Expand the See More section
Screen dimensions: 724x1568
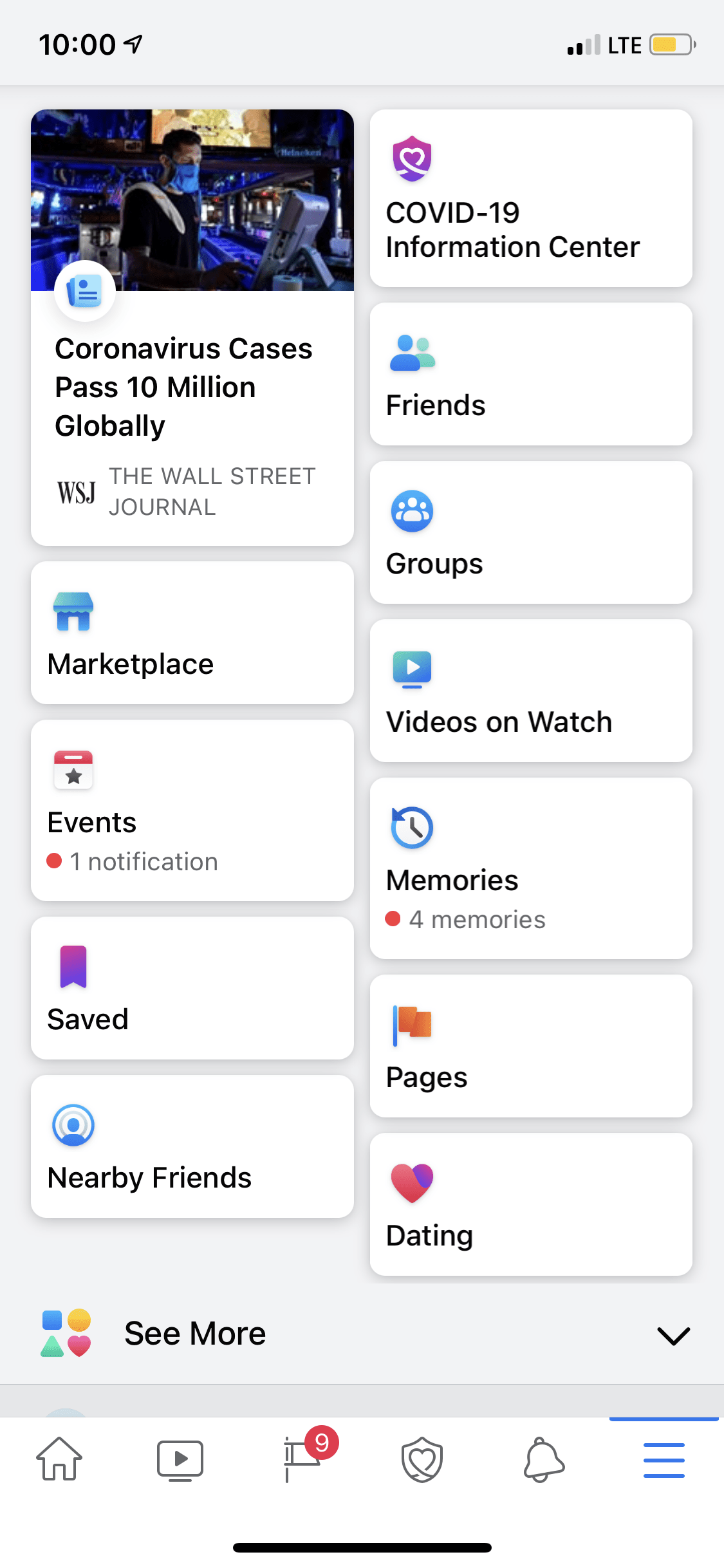[x=362, y=1334]
